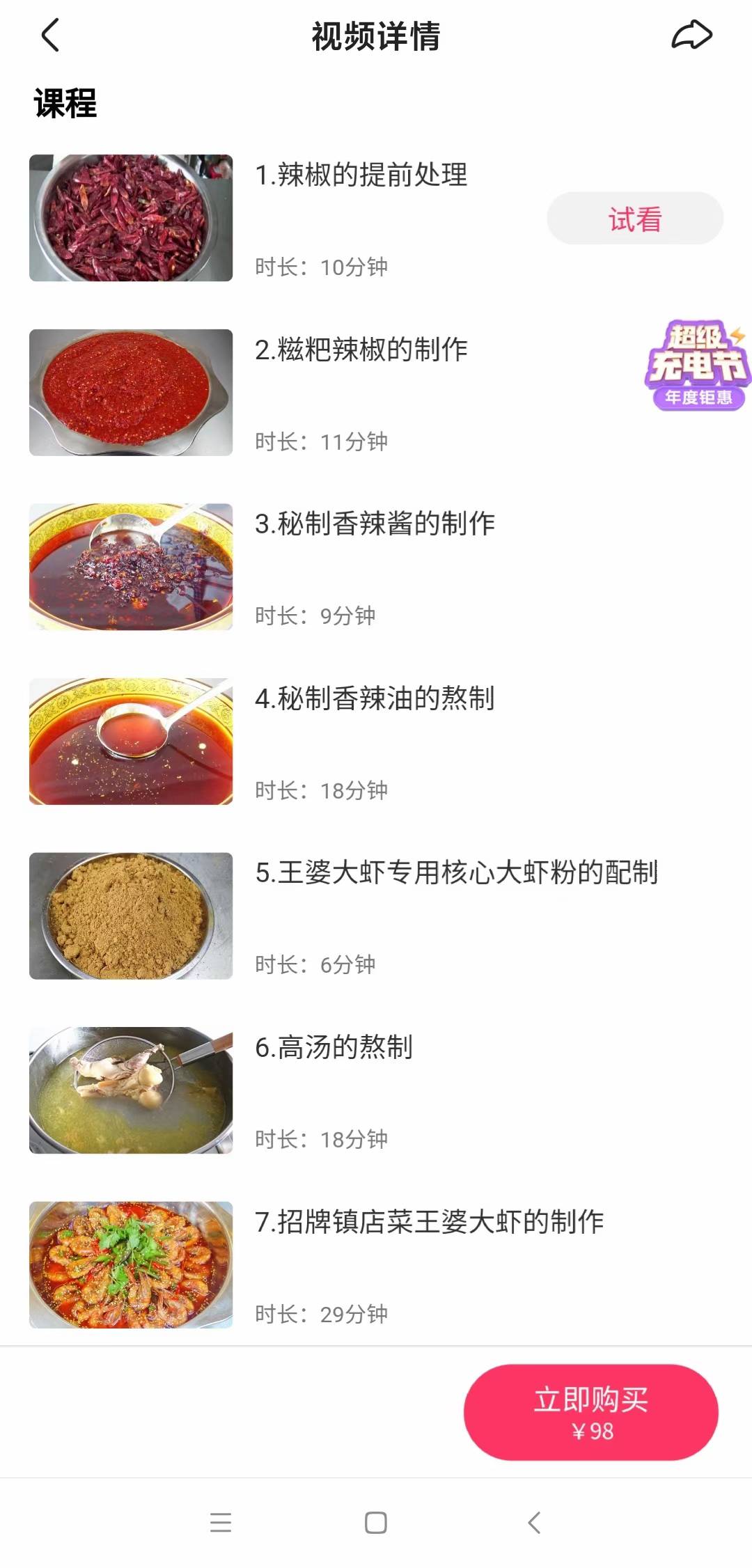
Task: Select lesson 6 高汤的熬制
Action: (x=336, y=1050)
